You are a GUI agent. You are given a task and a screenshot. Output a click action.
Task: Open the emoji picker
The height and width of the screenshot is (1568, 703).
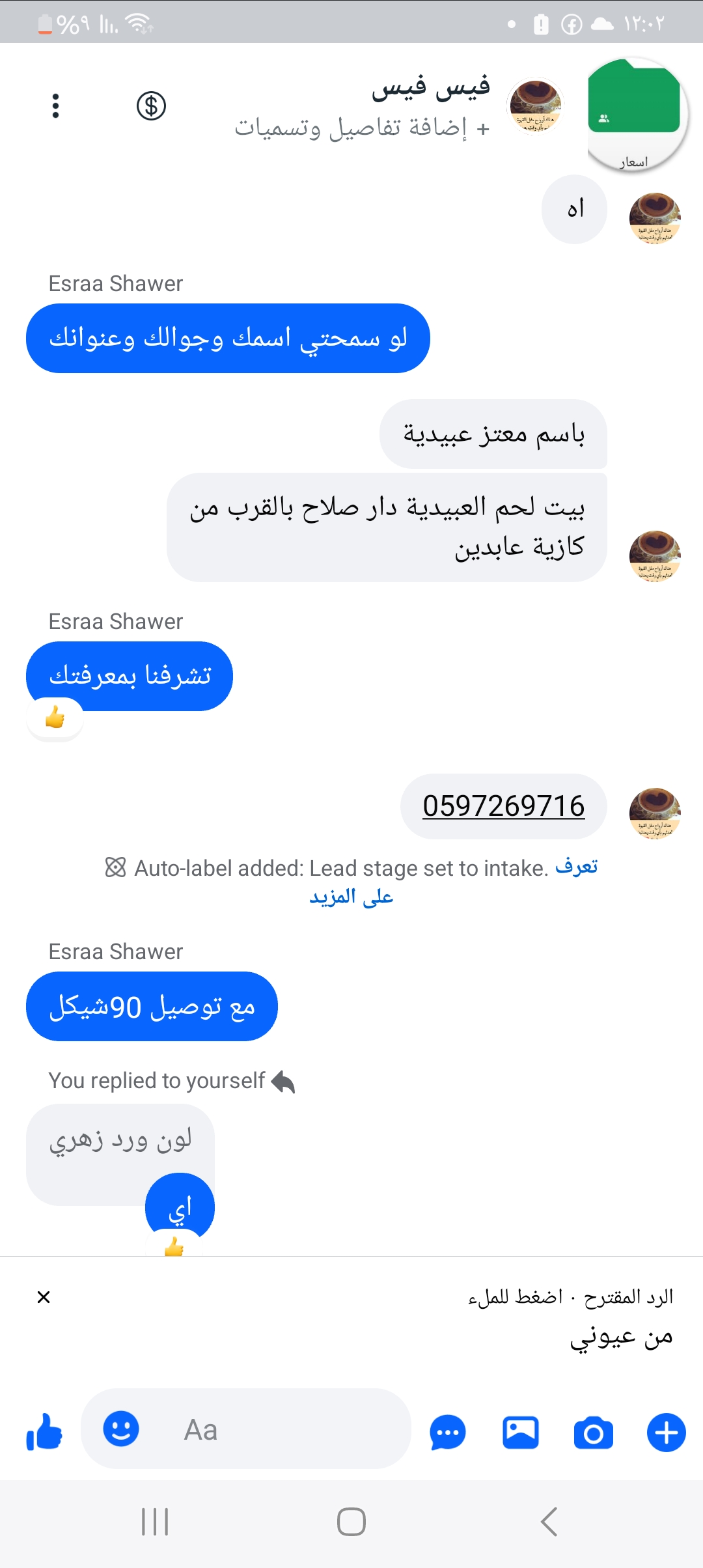(121, 1429)
